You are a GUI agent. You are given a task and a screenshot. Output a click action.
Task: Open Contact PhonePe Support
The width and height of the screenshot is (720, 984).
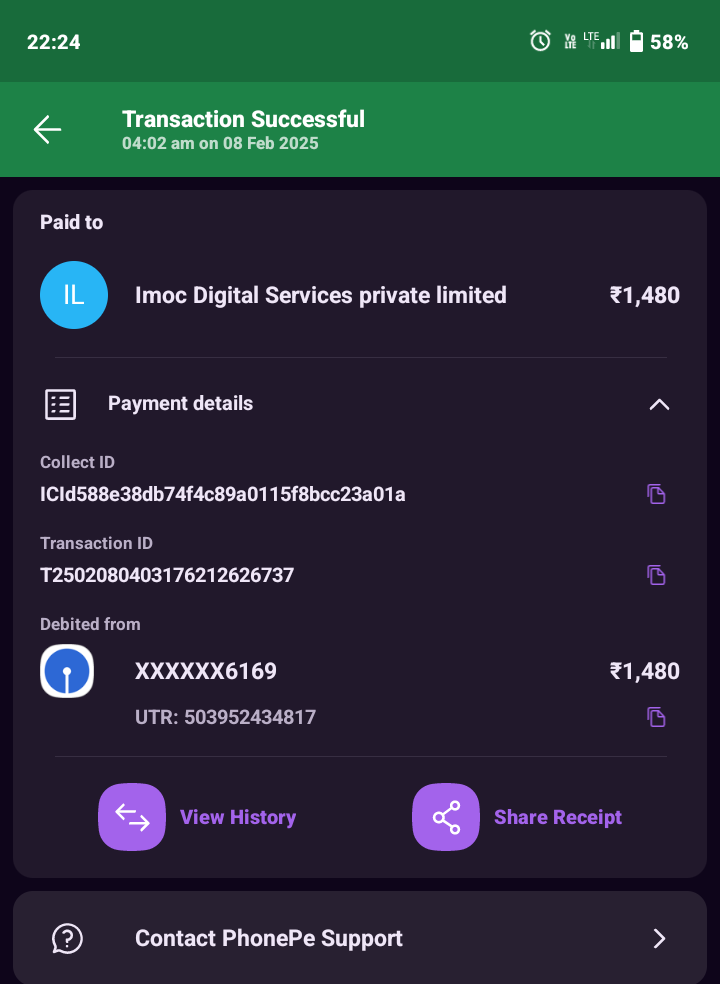click(360, 938)
